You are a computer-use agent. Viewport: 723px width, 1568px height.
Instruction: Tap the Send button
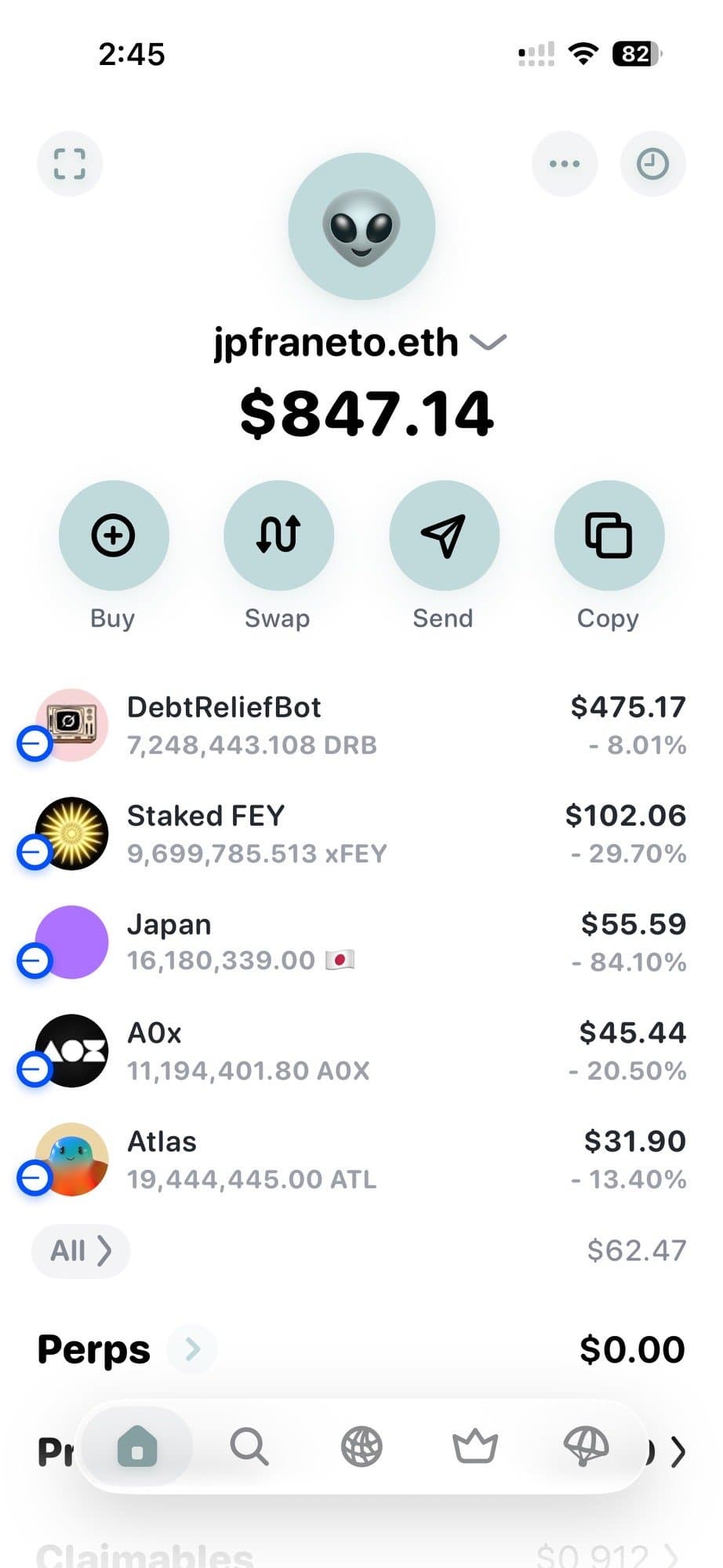pyautogui.click(x=444, y=535)
